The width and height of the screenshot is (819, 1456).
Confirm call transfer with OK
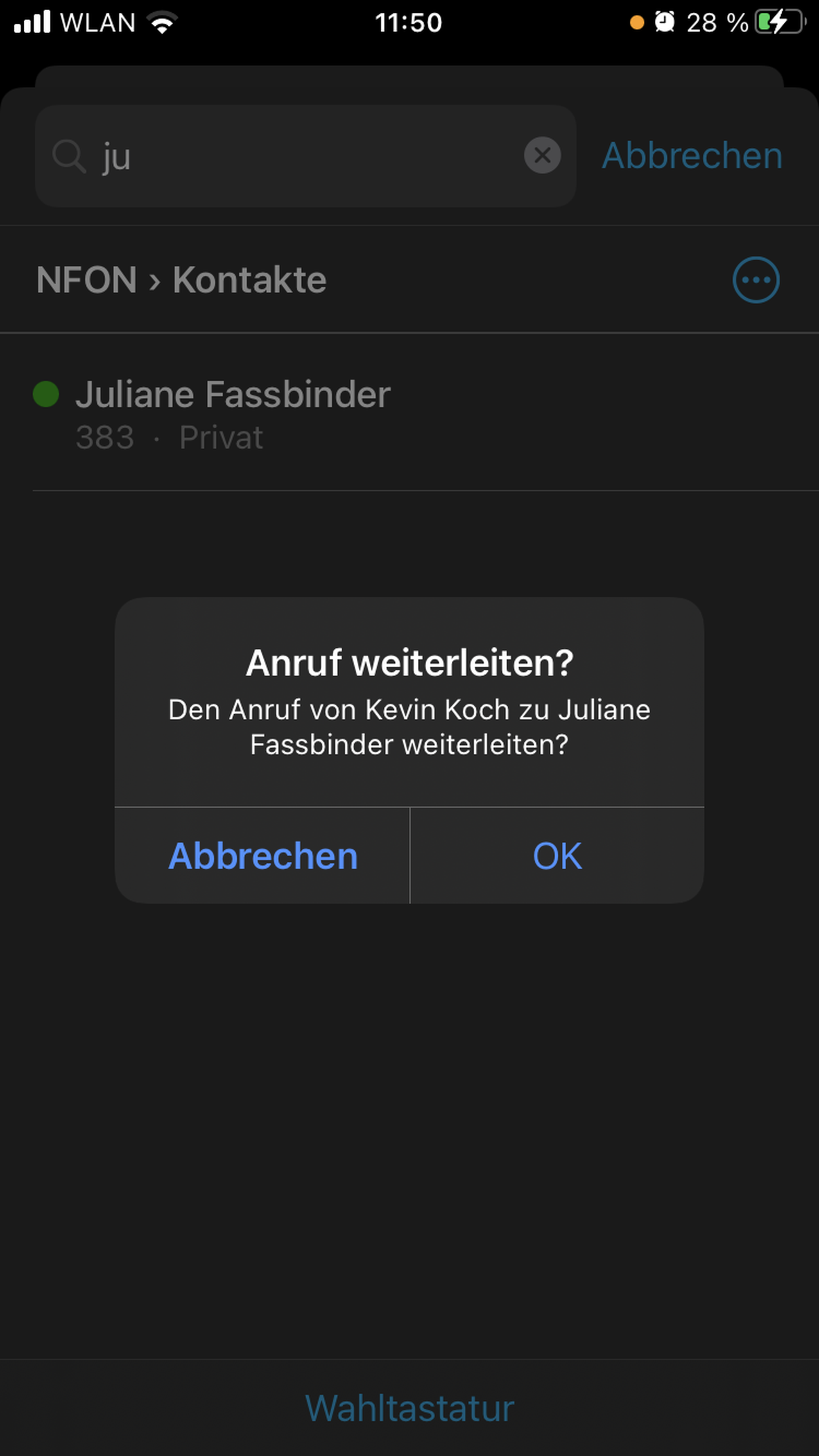pyautogui.click(x=557, y=856)
